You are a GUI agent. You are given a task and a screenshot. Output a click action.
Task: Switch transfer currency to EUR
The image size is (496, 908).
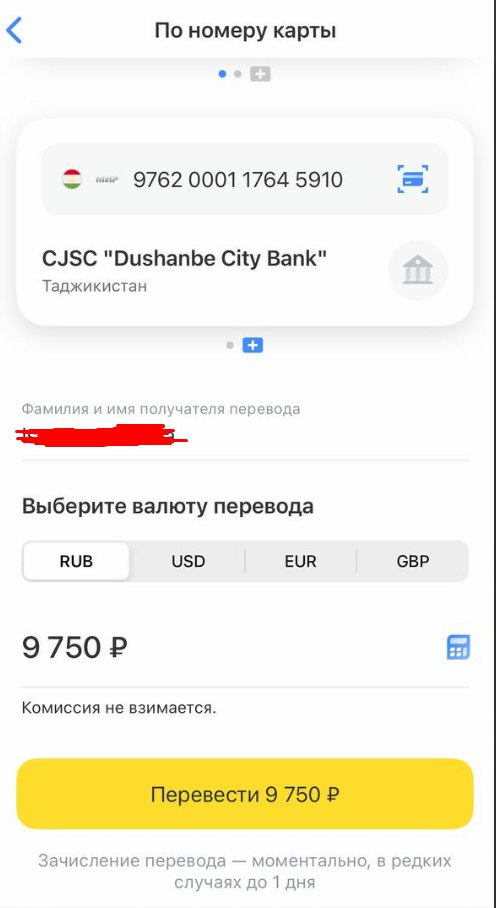(300, 561)
